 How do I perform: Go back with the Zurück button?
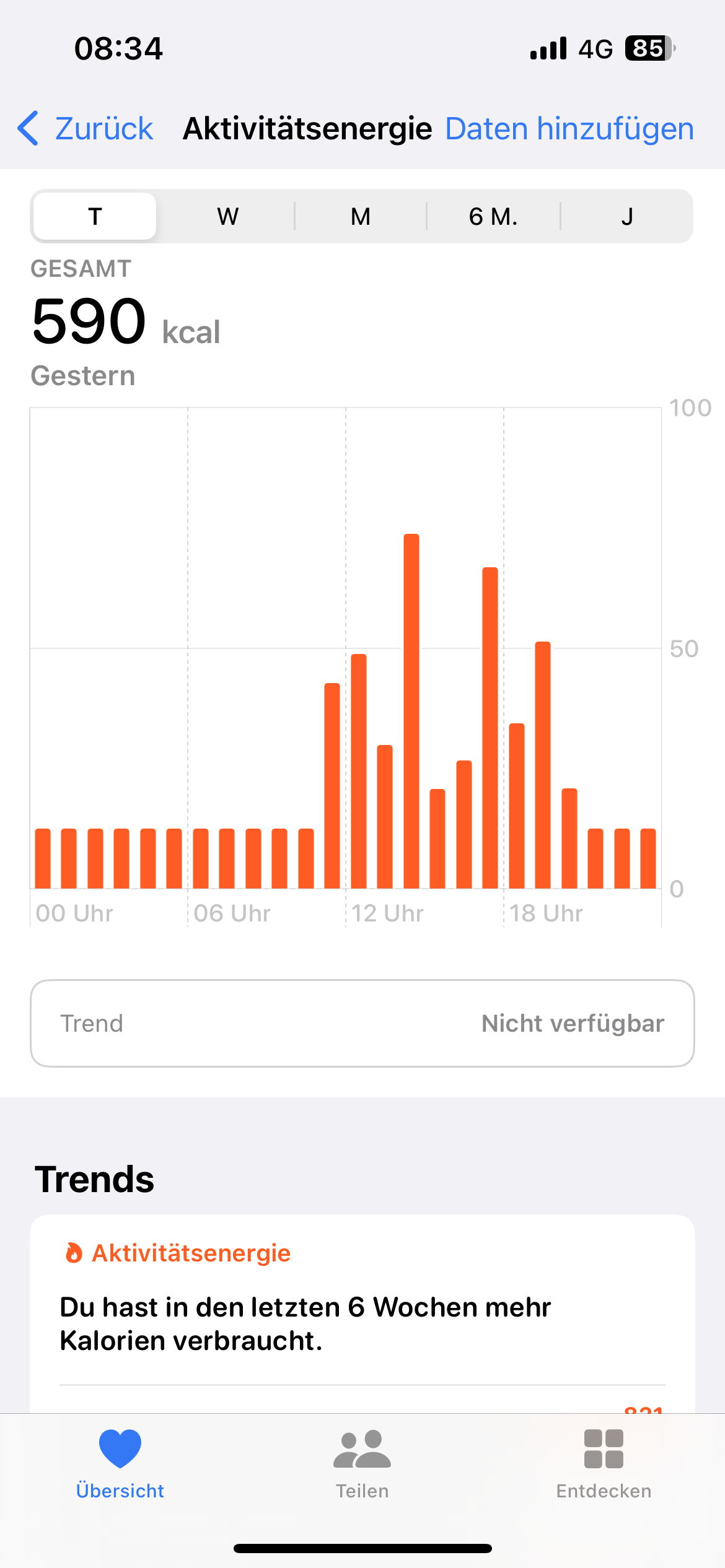(x=86, y=129)
